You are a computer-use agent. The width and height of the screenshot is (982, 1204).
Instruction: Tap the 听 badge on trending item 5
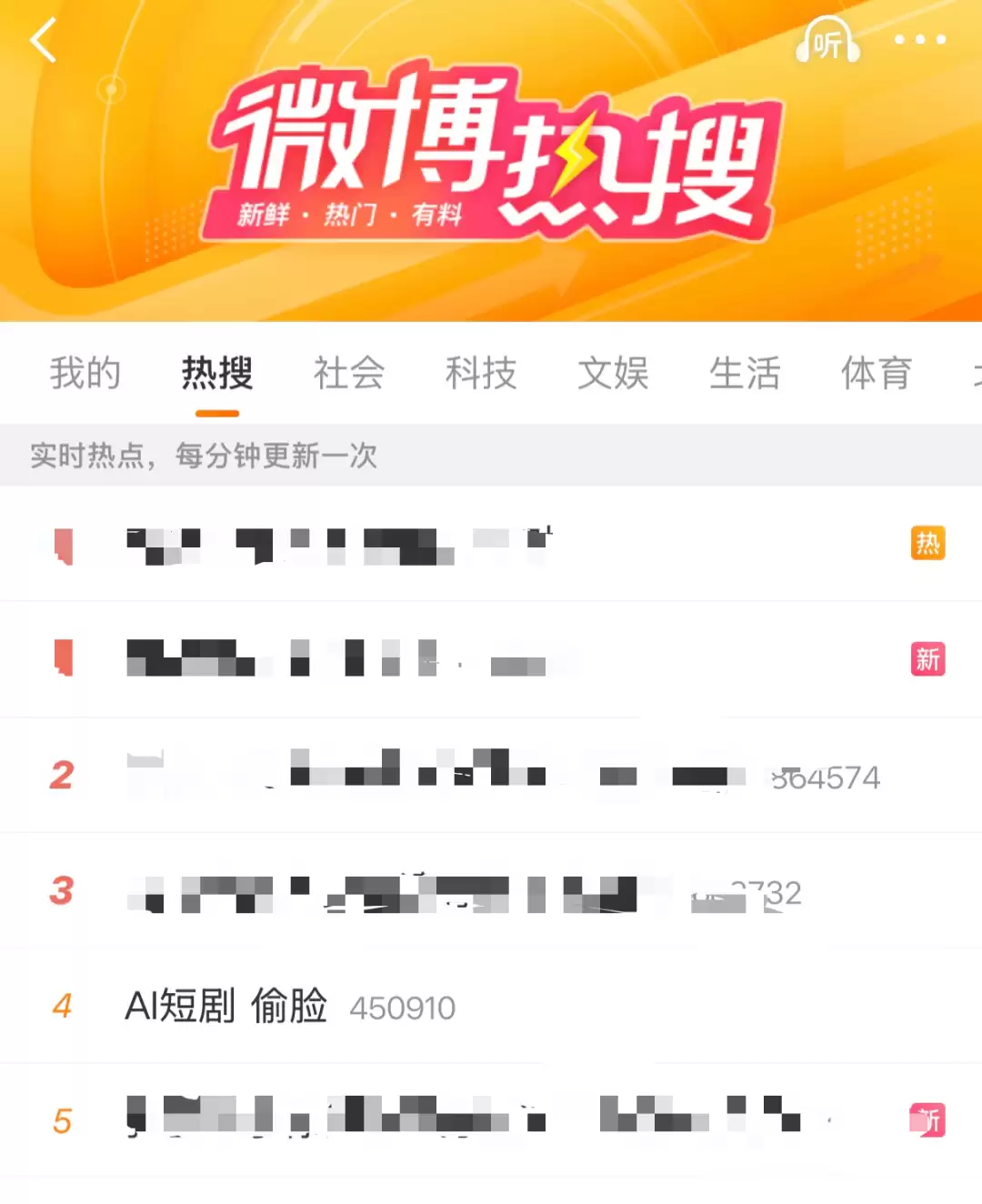(x=929, y=1121)
